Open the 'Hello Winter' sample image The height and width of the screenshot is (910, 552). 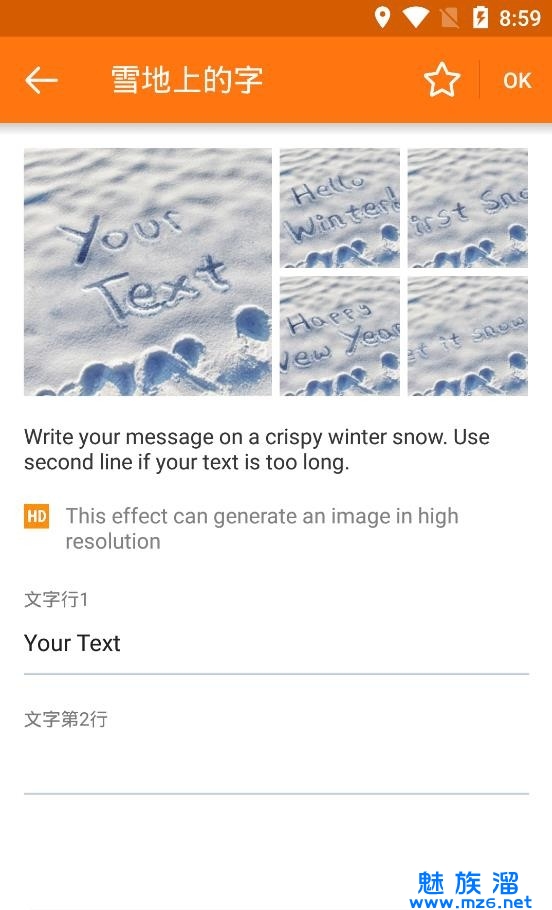340,208
